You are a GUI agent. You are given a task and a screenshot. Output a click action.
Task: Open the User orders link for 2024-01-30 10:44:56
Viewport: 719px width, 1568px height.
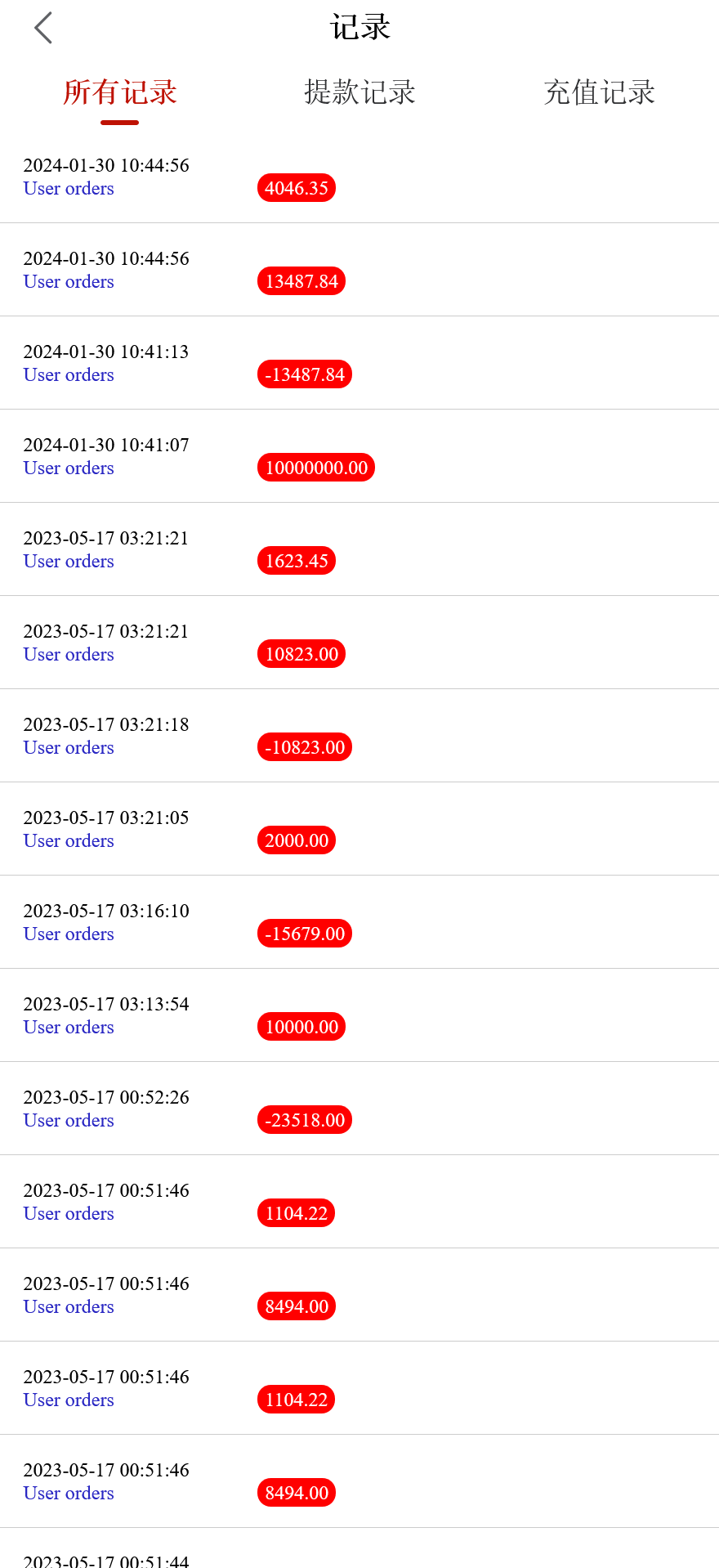pos(69,189)
